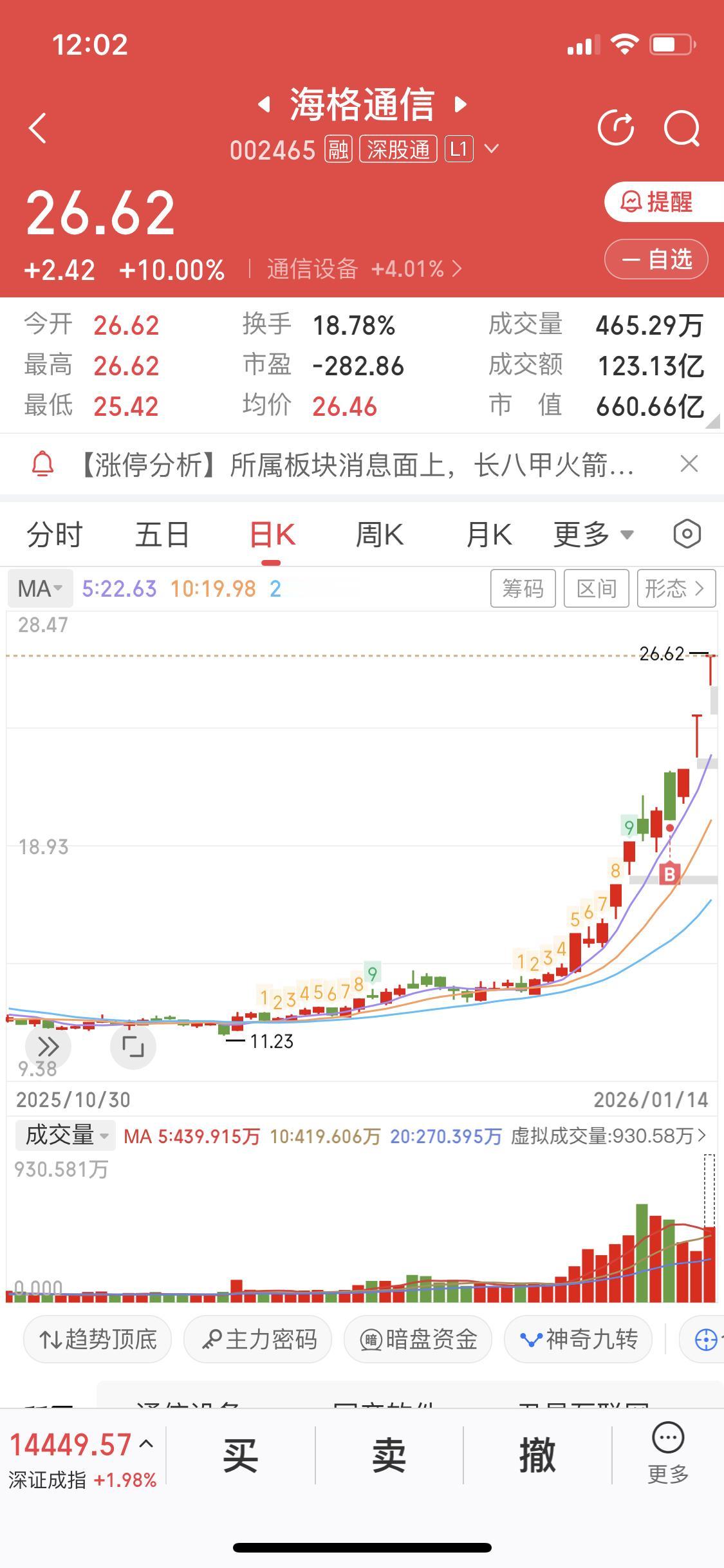Screen dimensions: 724x1568
Task: Switch to the 周K weekly chart tab
Action: click(380, 534)
